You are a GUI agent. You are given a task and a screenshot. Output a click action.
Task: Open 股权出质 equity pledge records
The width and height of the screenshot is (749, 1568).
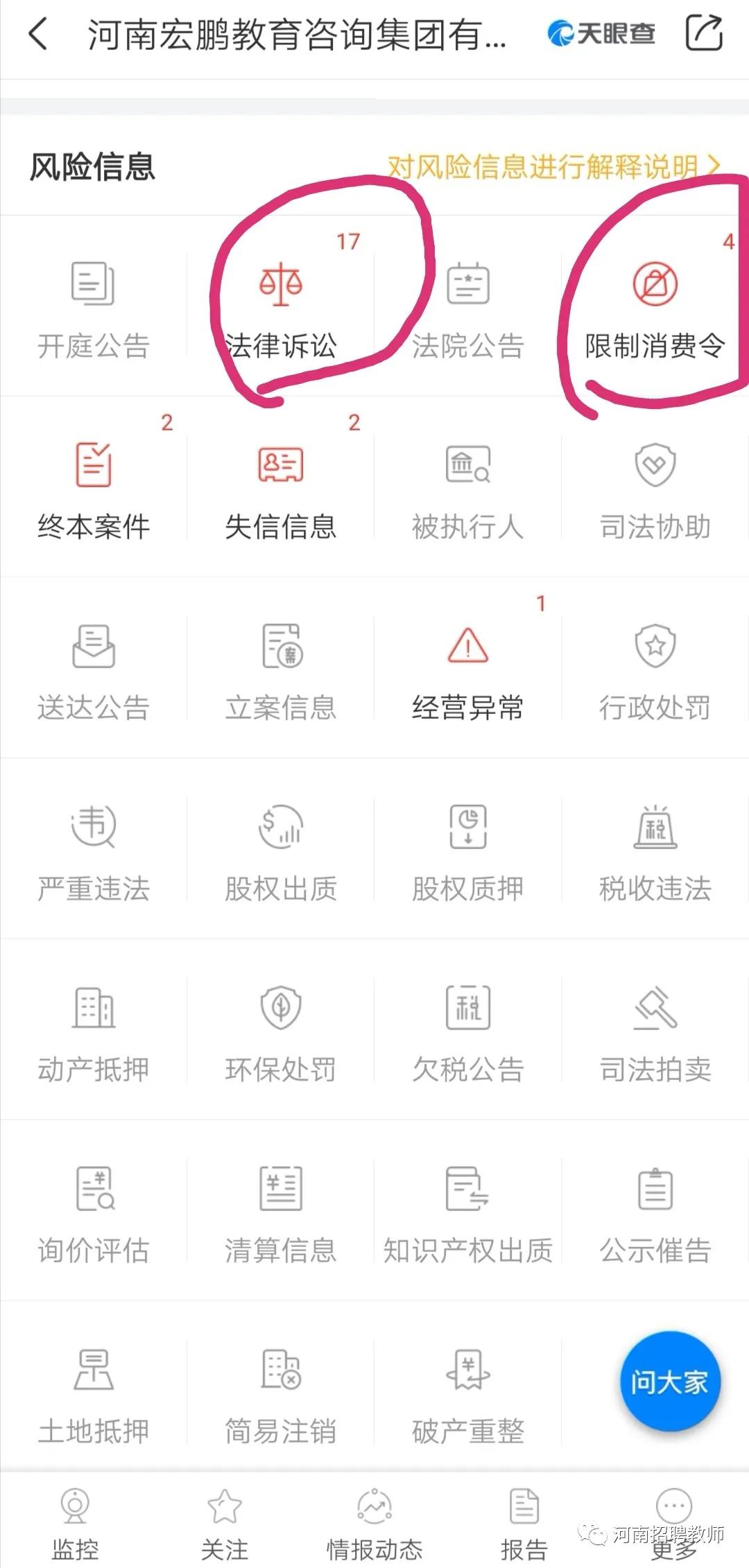(279, 849)
